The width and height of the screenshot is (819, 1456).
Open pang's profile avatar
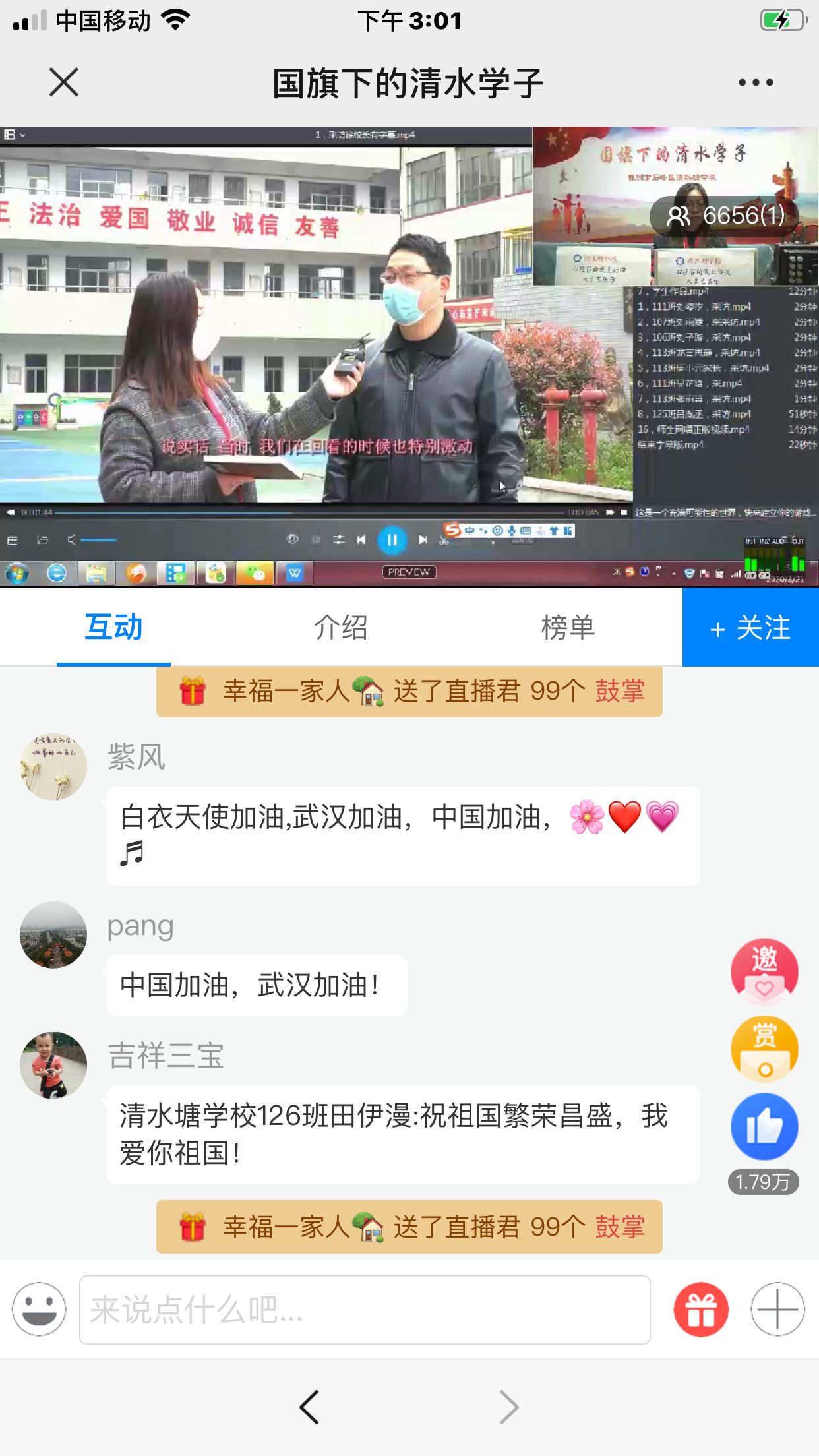pyautogui.click(x=53, y=934)
